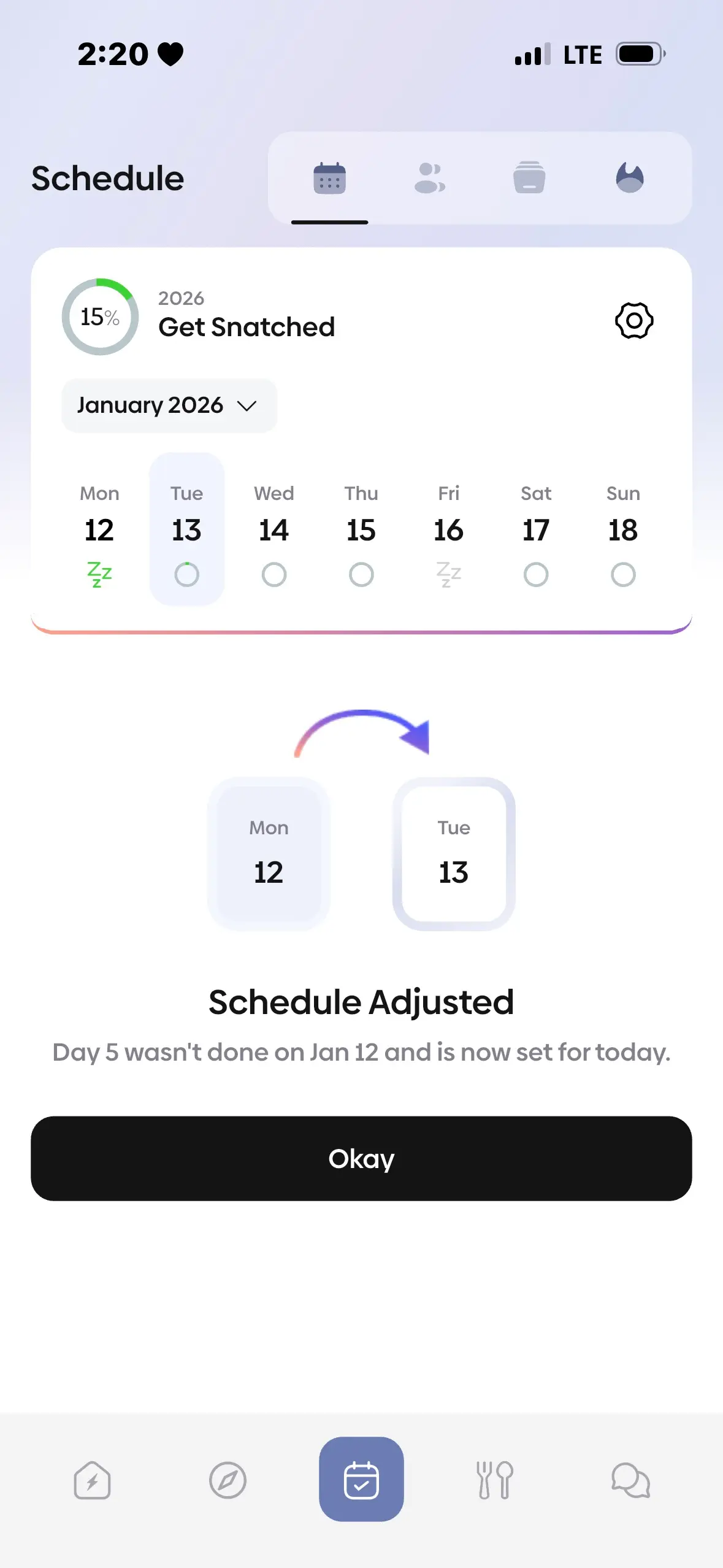Select Saturday 17 in the week strip
Viewport: 723px width, 1568px height.
click(x=535, y=529)
